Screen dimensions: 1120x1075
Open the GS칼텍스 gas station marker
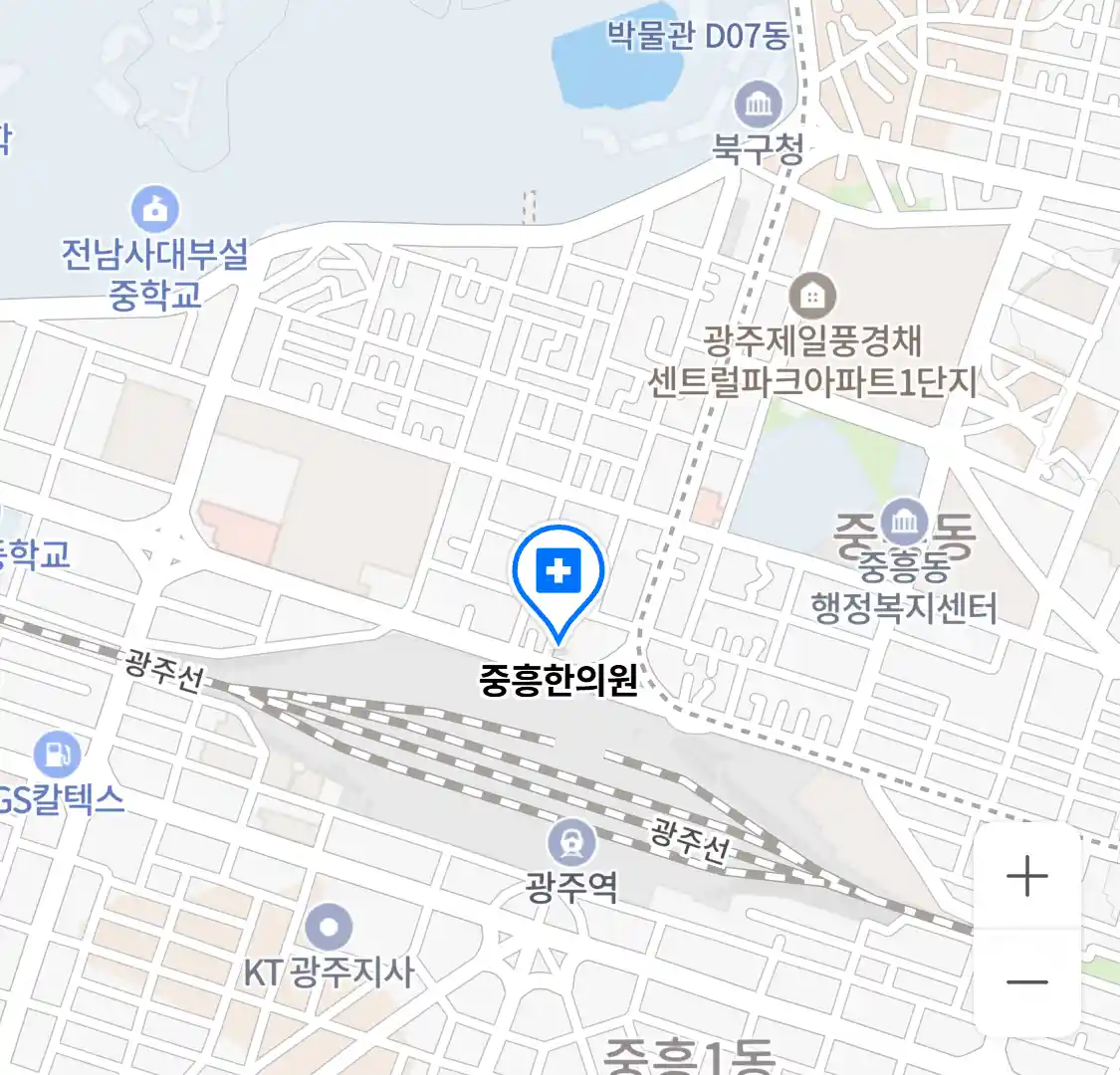tap(56, 754)
